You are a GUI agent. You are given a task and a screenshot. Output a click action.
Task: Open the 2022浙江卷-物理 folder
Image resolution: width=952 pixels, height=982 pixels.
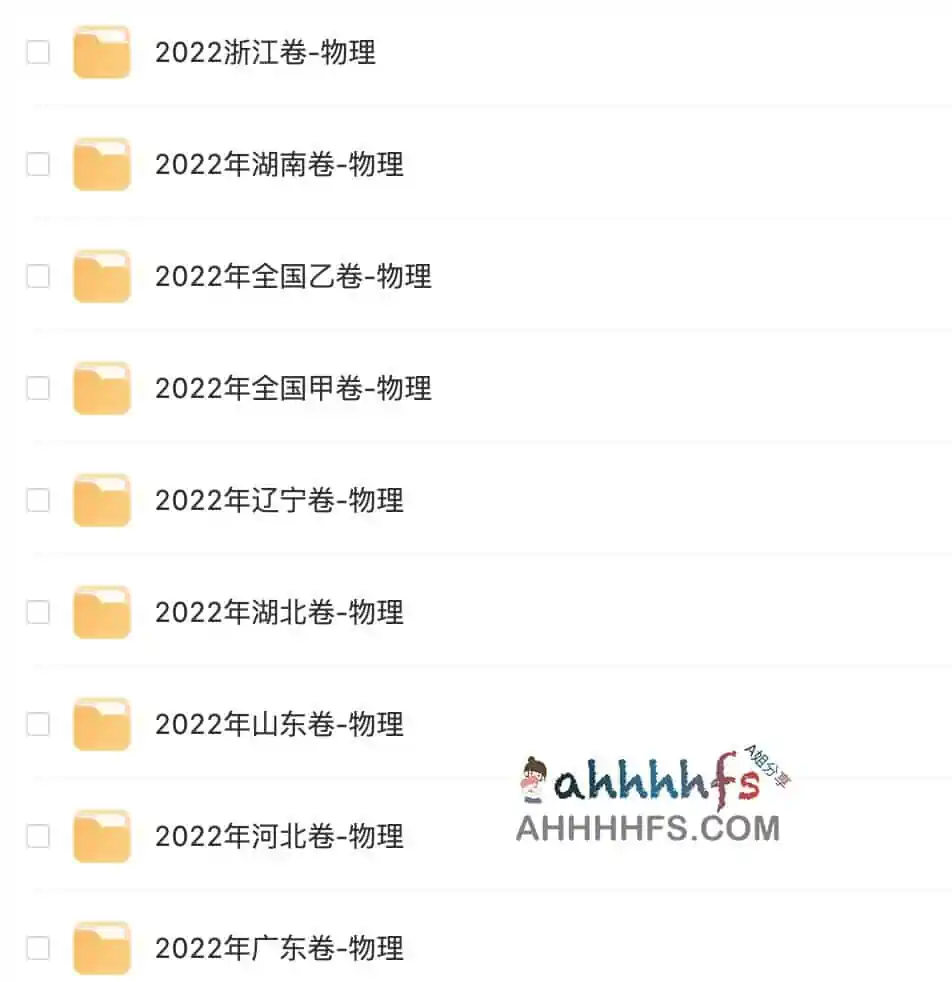click(265, 53)
